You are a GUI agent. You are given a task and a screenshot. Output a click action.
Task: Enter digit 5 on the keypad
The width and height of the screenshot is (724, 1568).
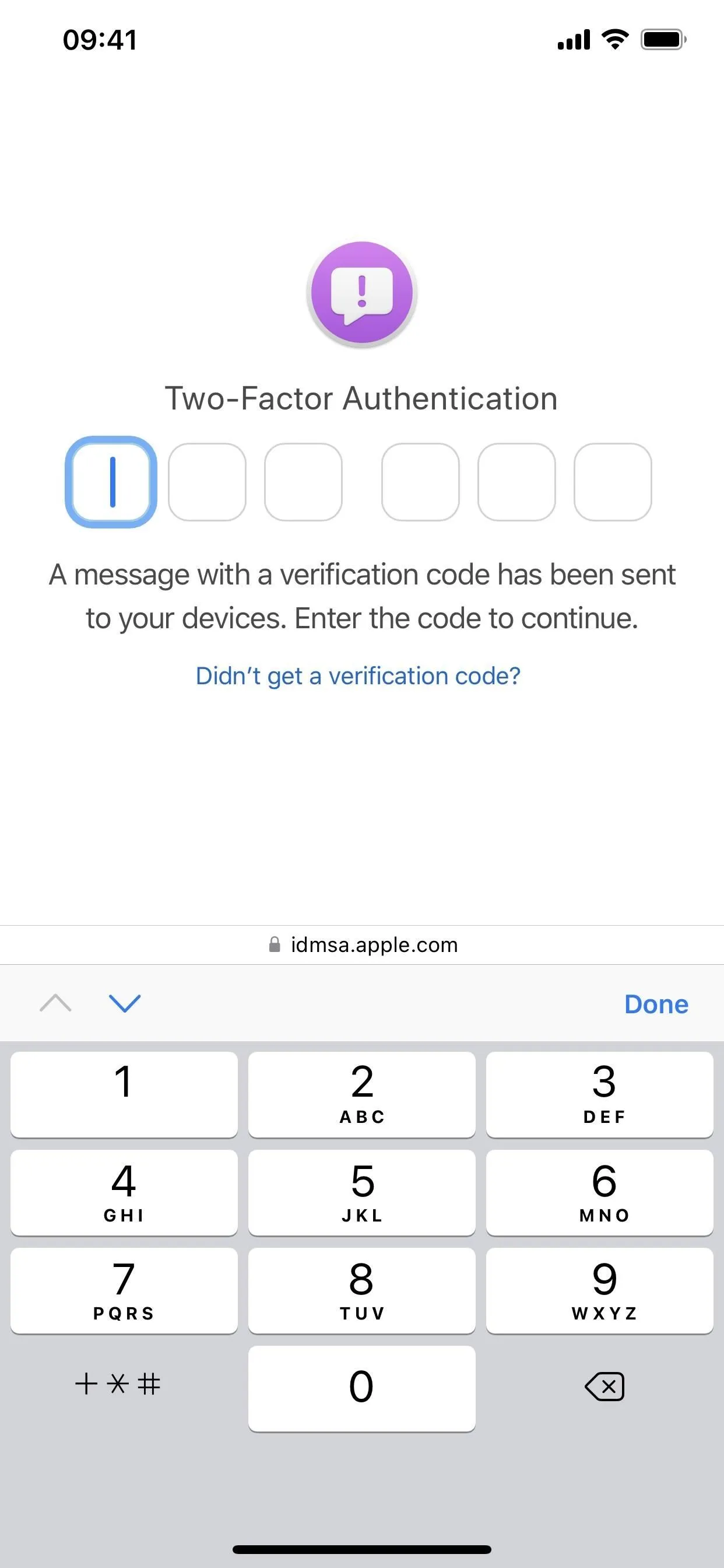pos(362,1192)
